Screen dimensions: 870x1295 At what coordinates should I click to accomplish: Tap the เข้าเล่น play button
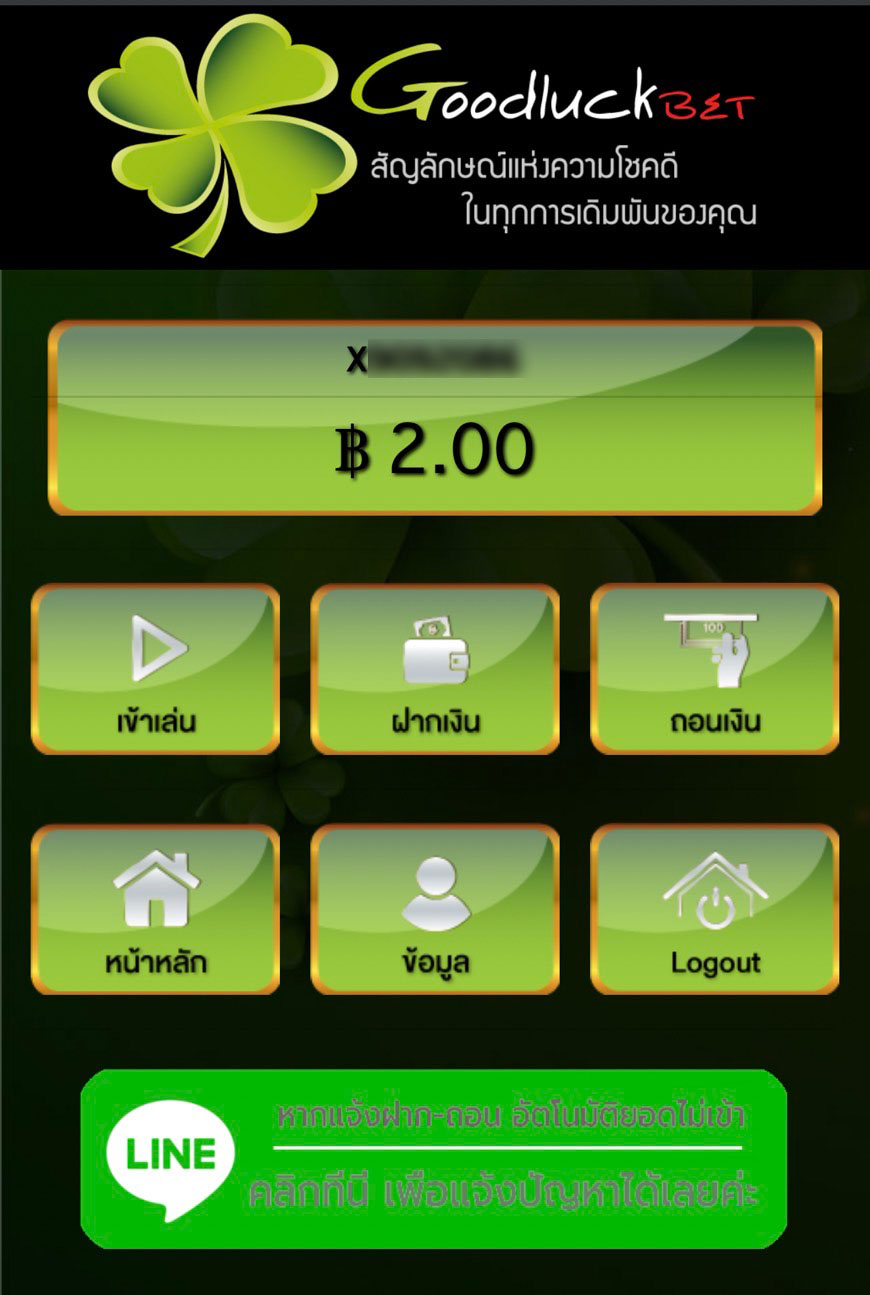pos(155,669)
